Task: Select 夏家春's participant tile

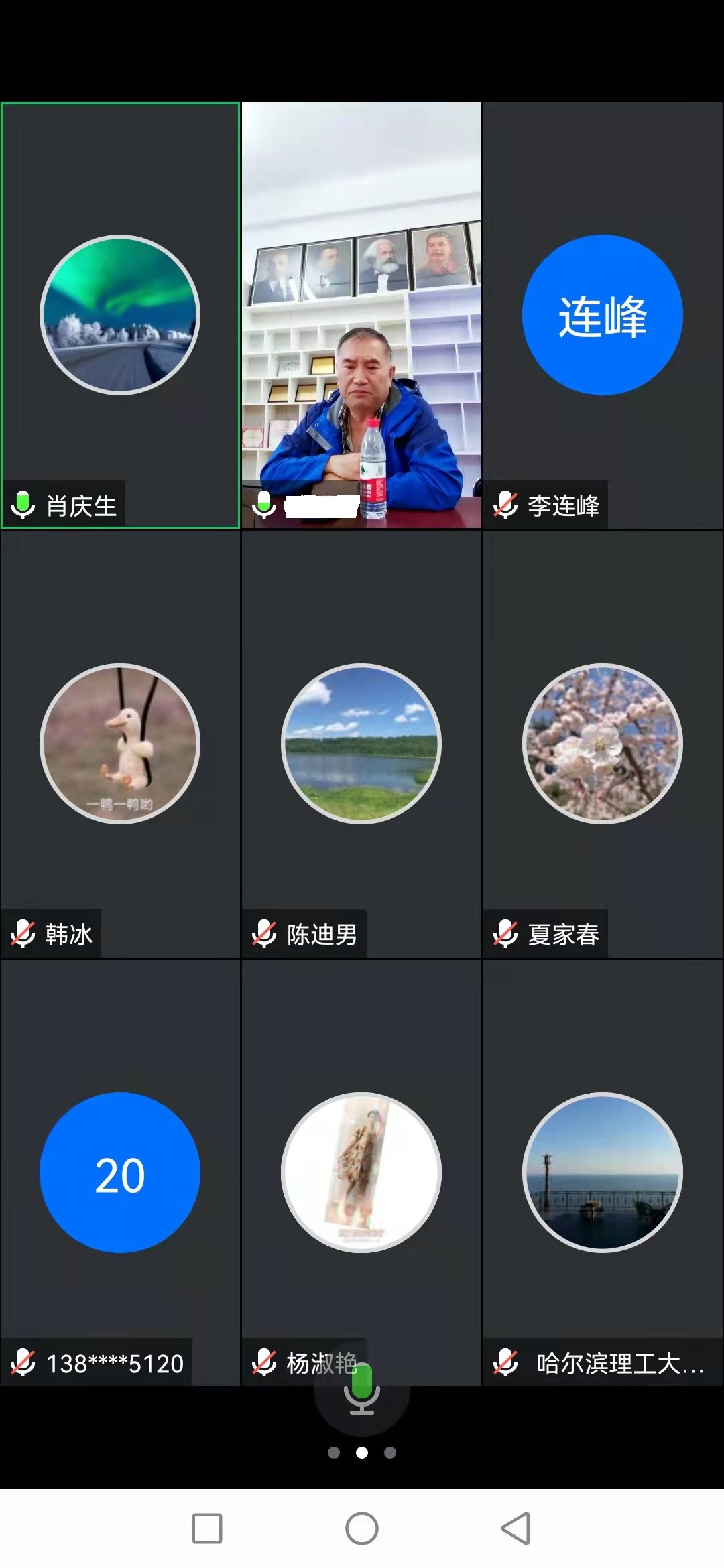Action: click(603, 744)
